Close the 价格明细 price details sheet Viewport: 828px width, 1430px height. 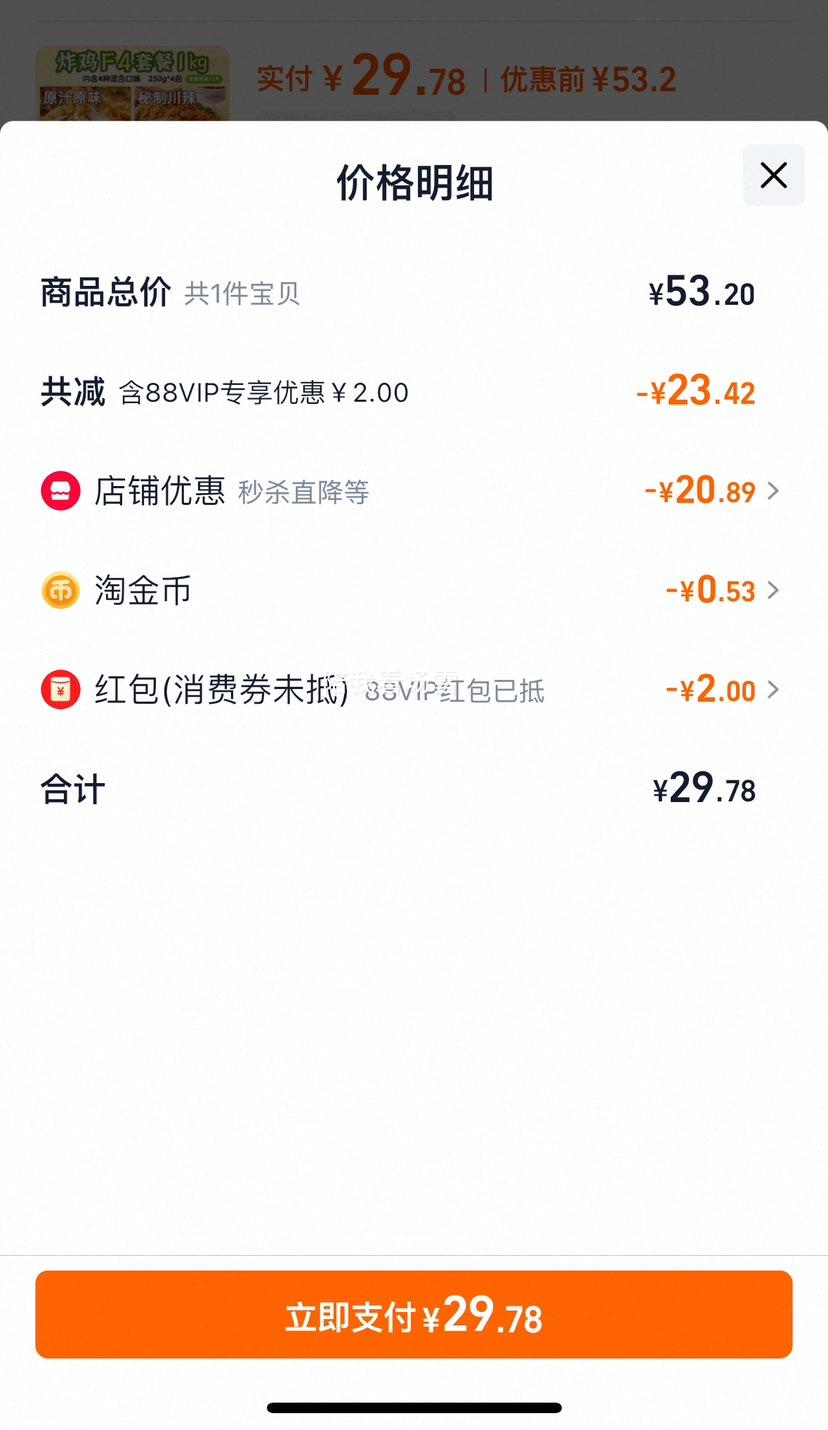(773, 176)
